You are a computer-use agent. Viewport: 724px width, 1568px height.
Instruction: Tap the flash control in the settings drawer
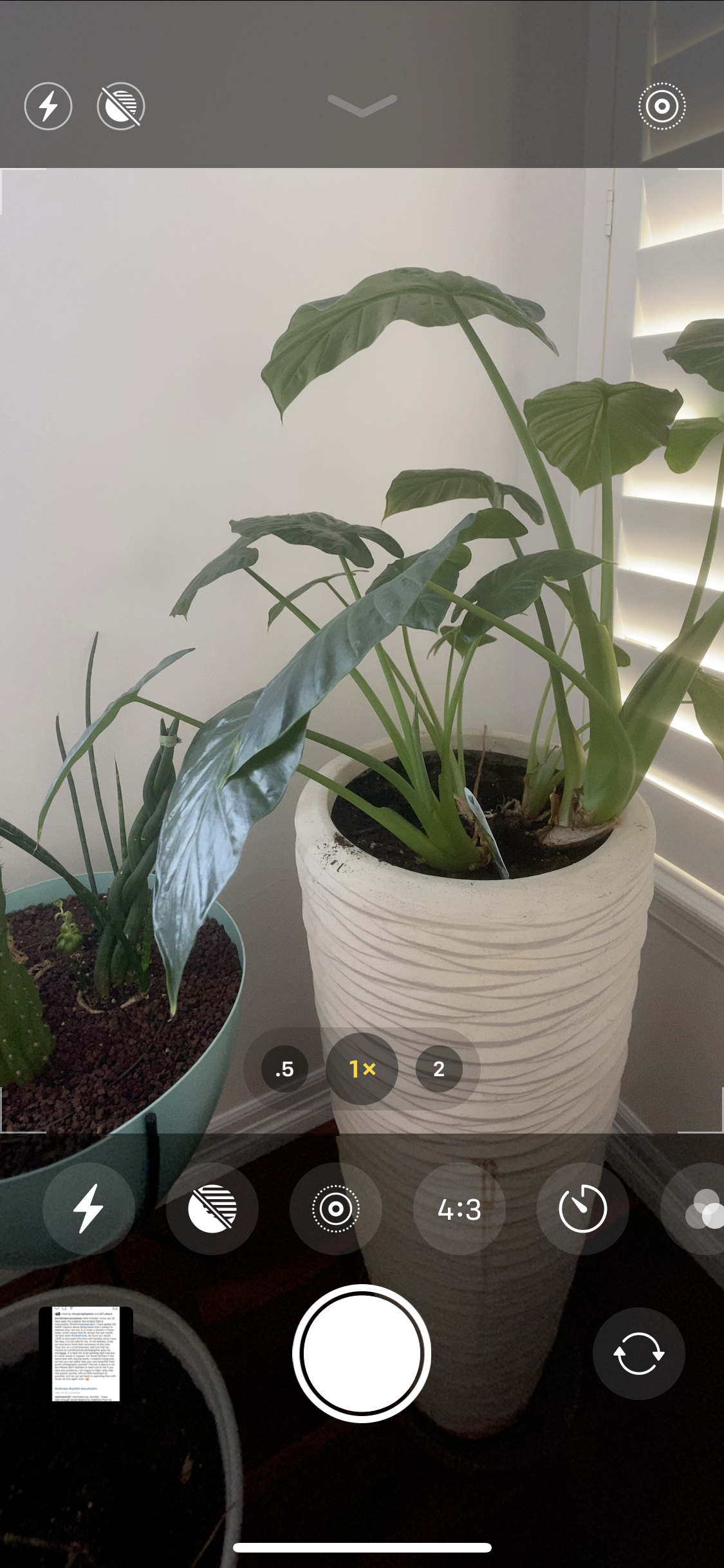tap(89, 1209)
